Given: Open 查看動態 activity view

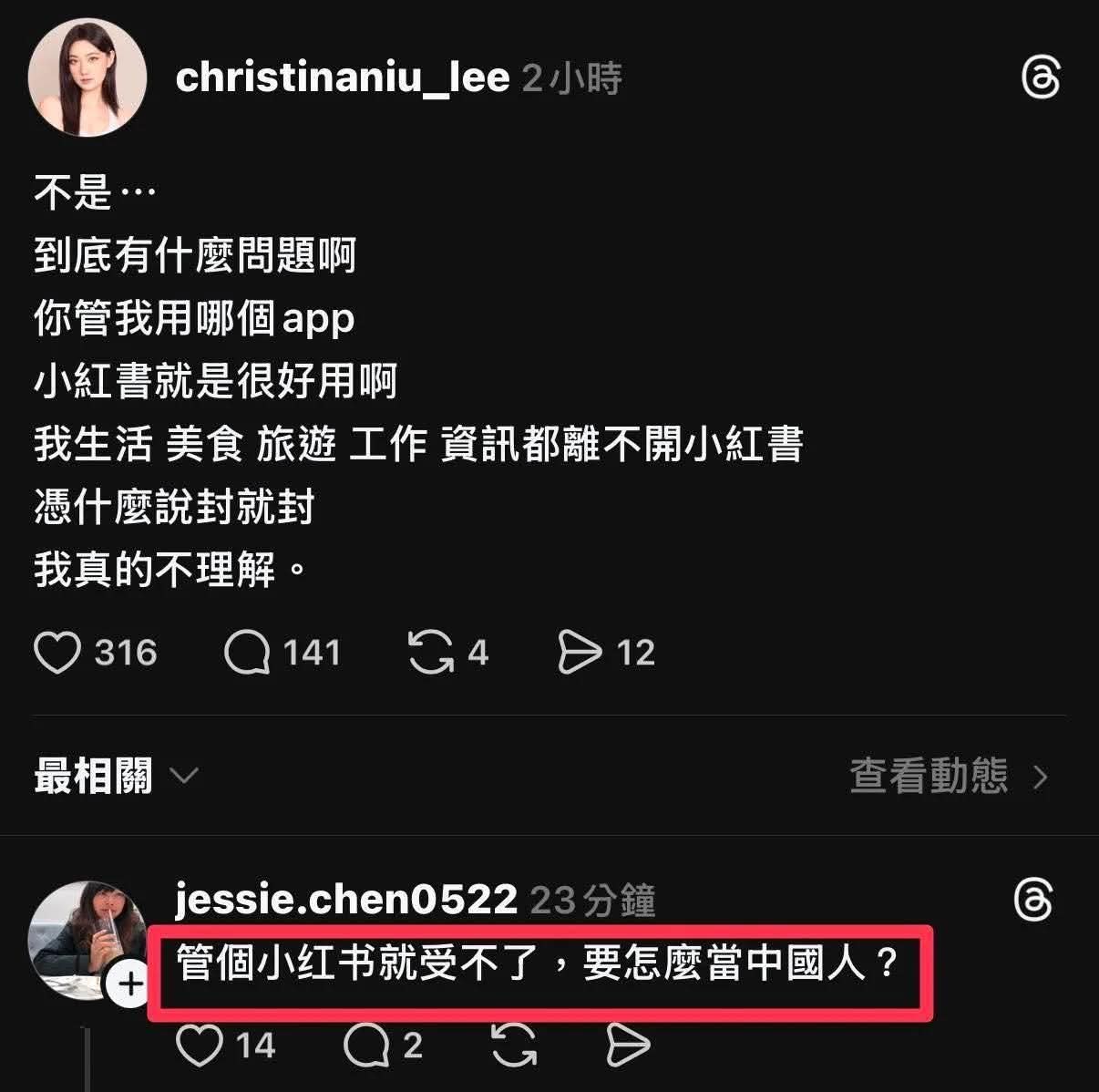Looking at the screenshot, I should tap(949, 777).
